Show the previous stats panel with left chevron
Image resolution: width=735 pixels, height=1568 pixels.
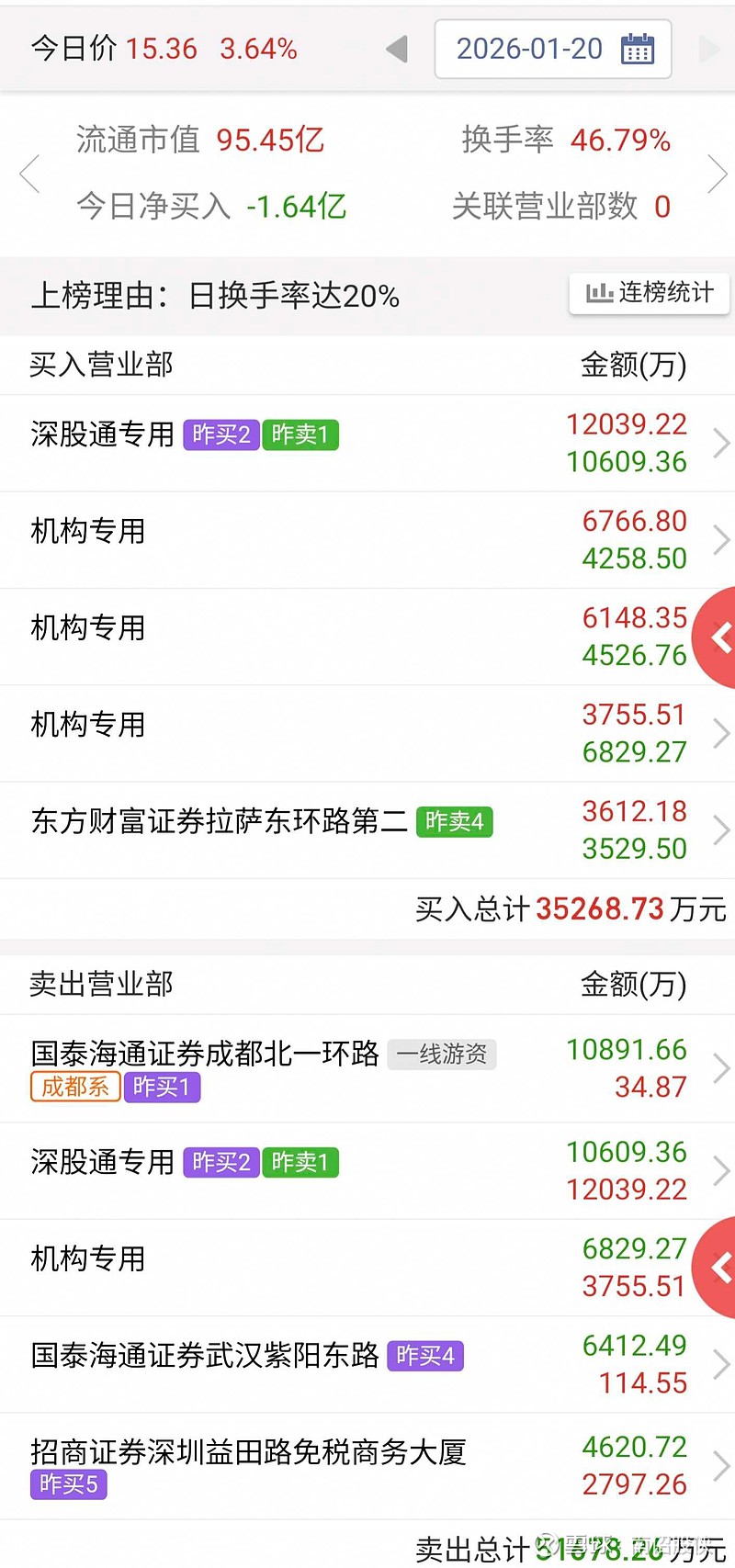(29, 174)
